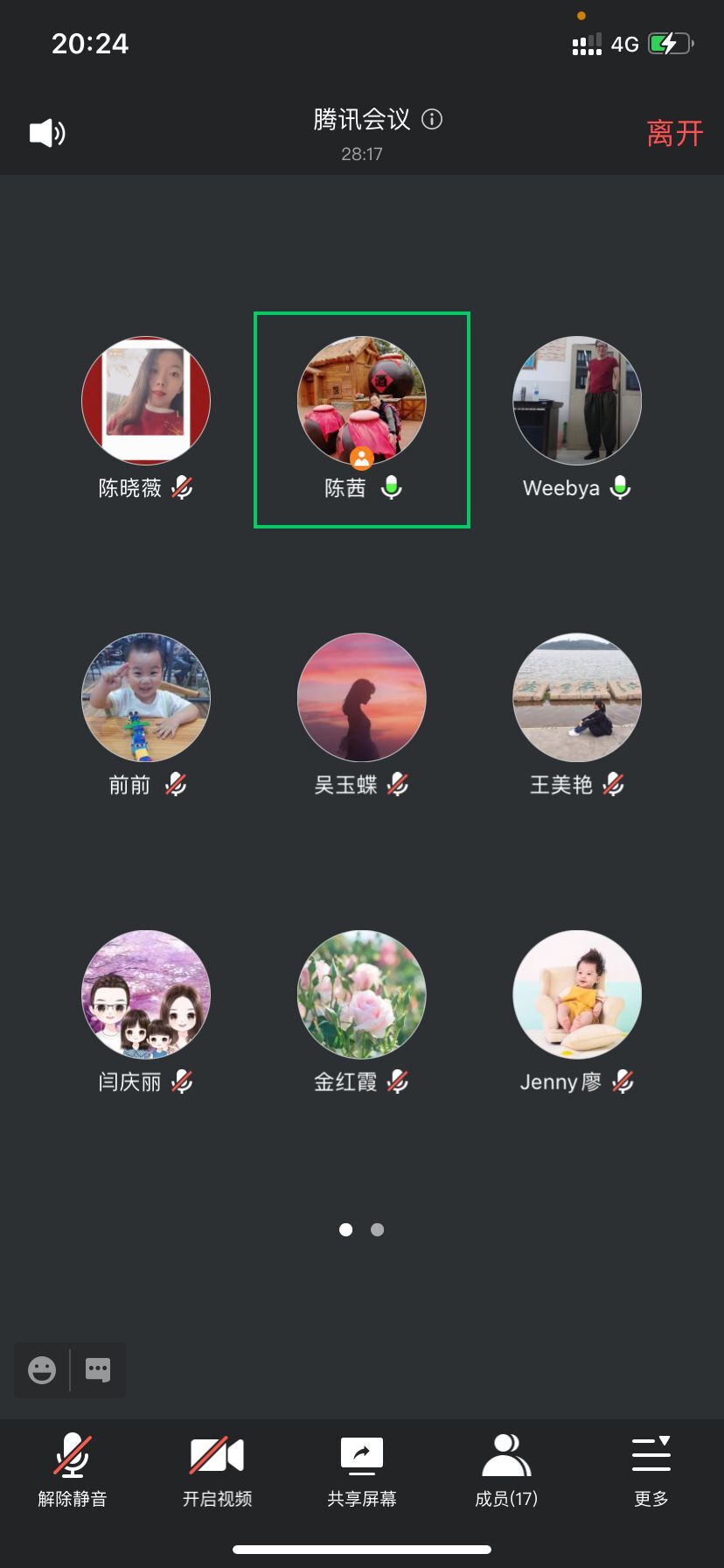This screenshot has width=724, height=1568.
Task: Open the 成员(17) members list
Action: (x=506, y=1472)
